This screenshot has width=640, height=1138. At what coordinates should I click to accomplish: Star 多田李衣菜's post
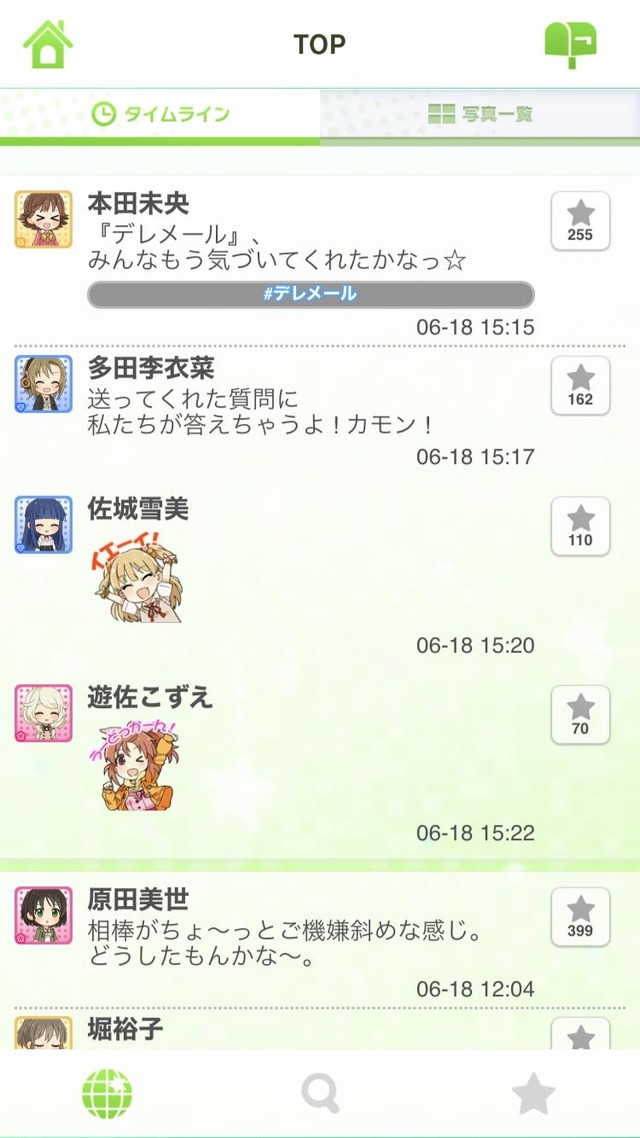580,386
